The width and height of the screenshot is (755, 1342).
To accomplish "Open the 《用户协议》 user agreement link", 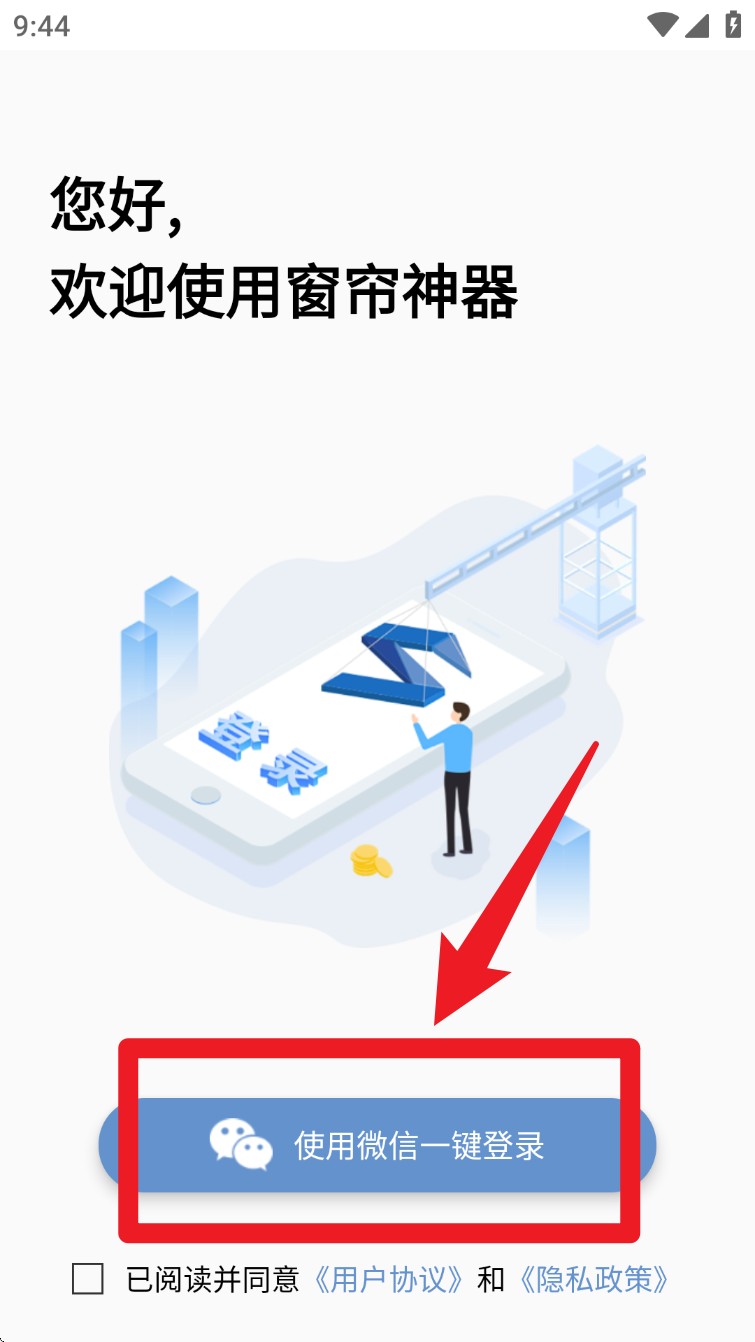I will click(388, 1279).
